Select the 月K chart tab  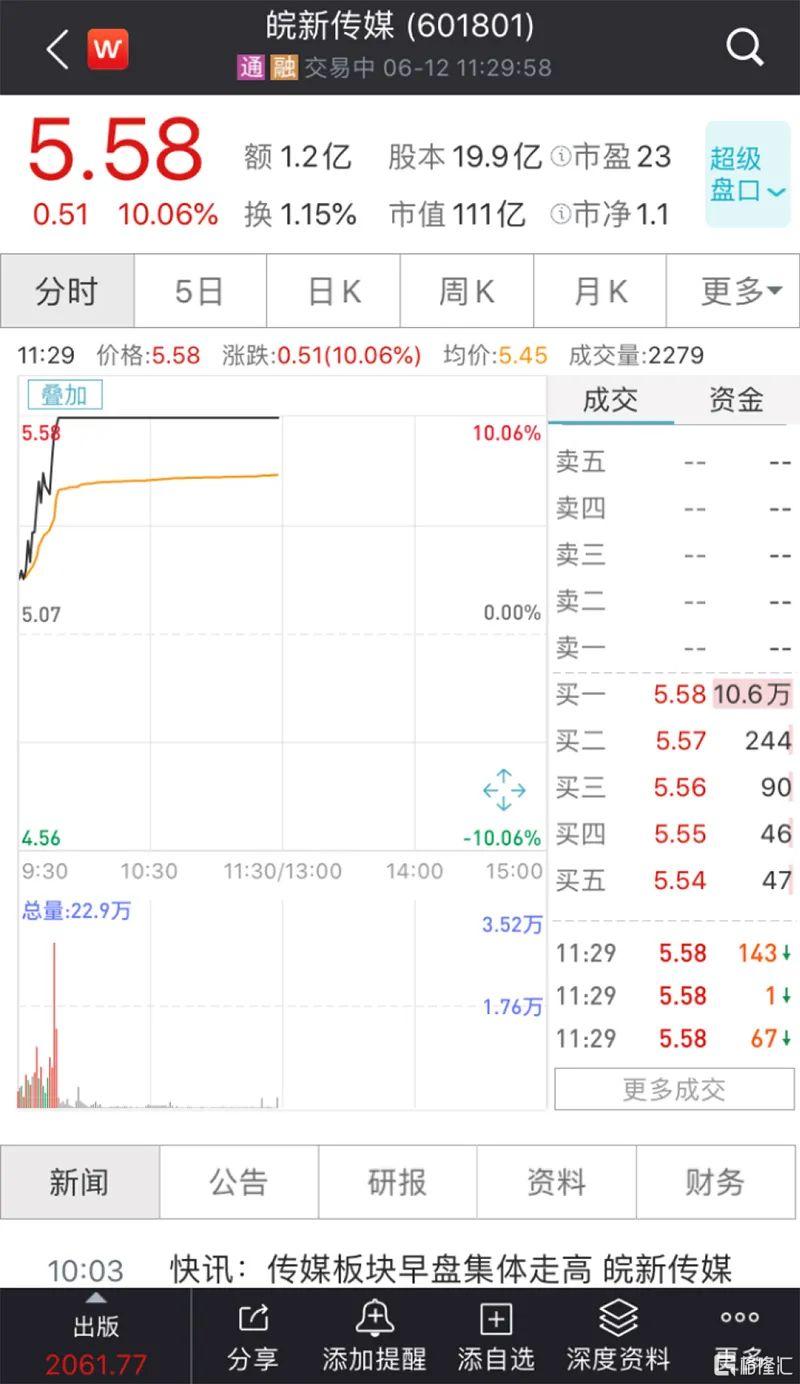tap(600, 291)
